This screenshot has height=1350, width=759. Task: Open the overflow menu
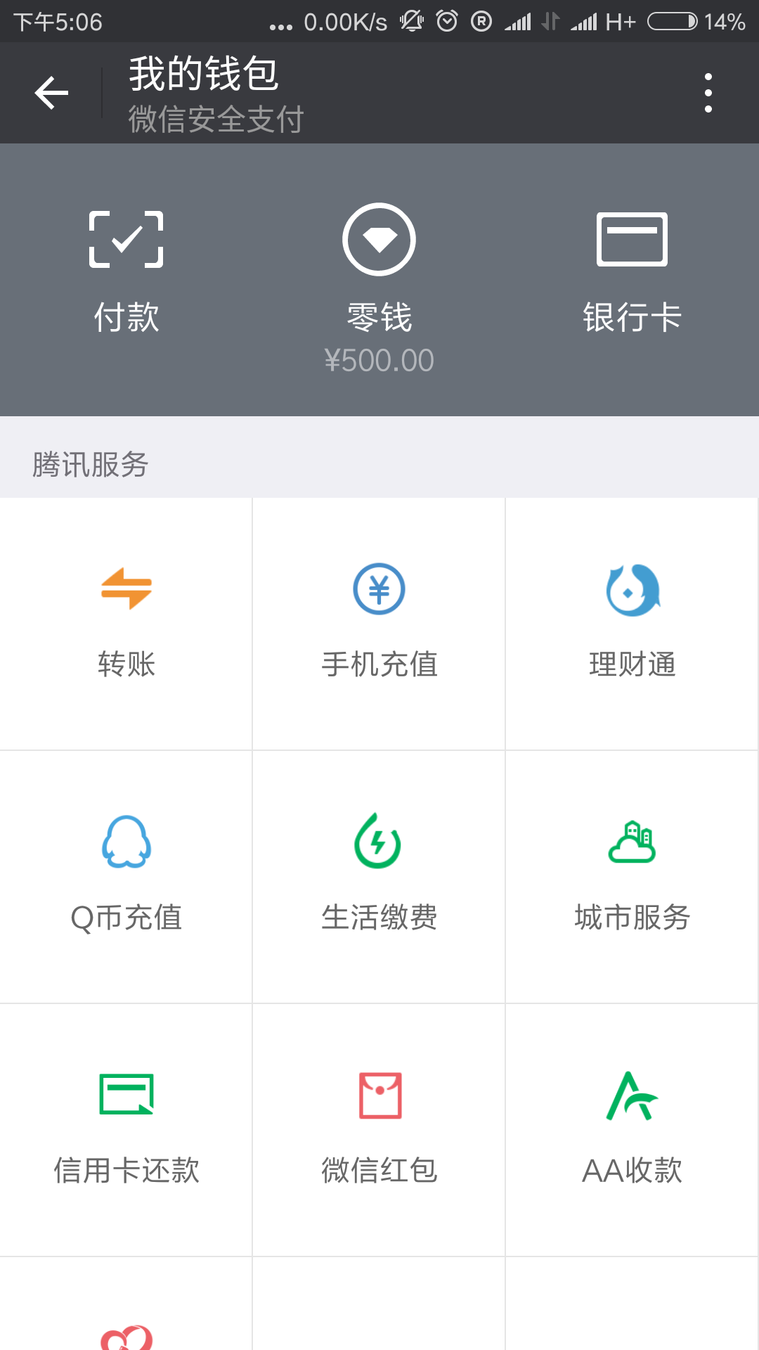click(708, 93)
